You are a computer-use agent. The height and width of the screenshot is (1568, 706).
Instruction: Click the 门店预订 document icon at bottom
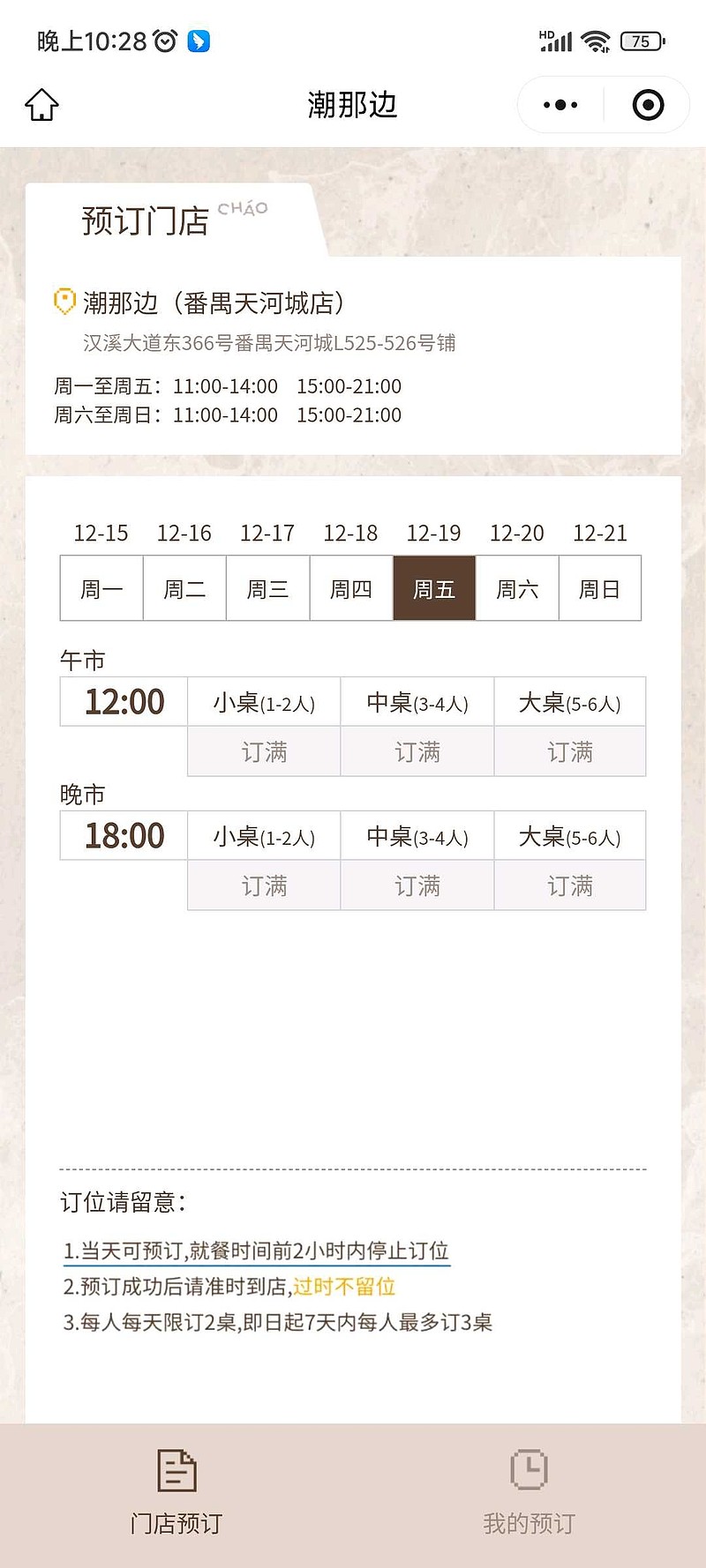click(x=175, y=1470)
